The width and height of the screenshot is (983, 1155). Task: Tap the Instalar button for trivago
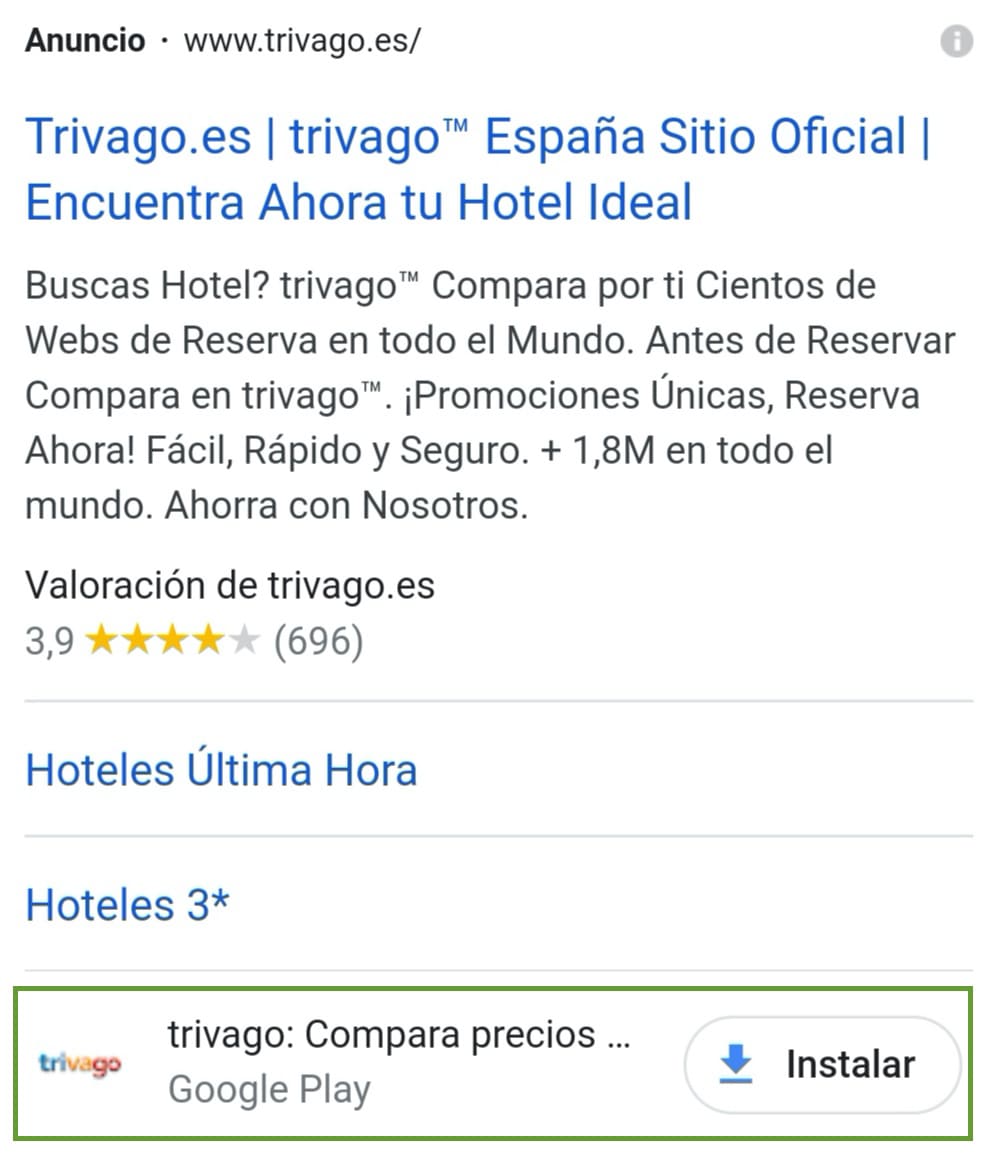pyautogui.click(x=822, y=1064)
